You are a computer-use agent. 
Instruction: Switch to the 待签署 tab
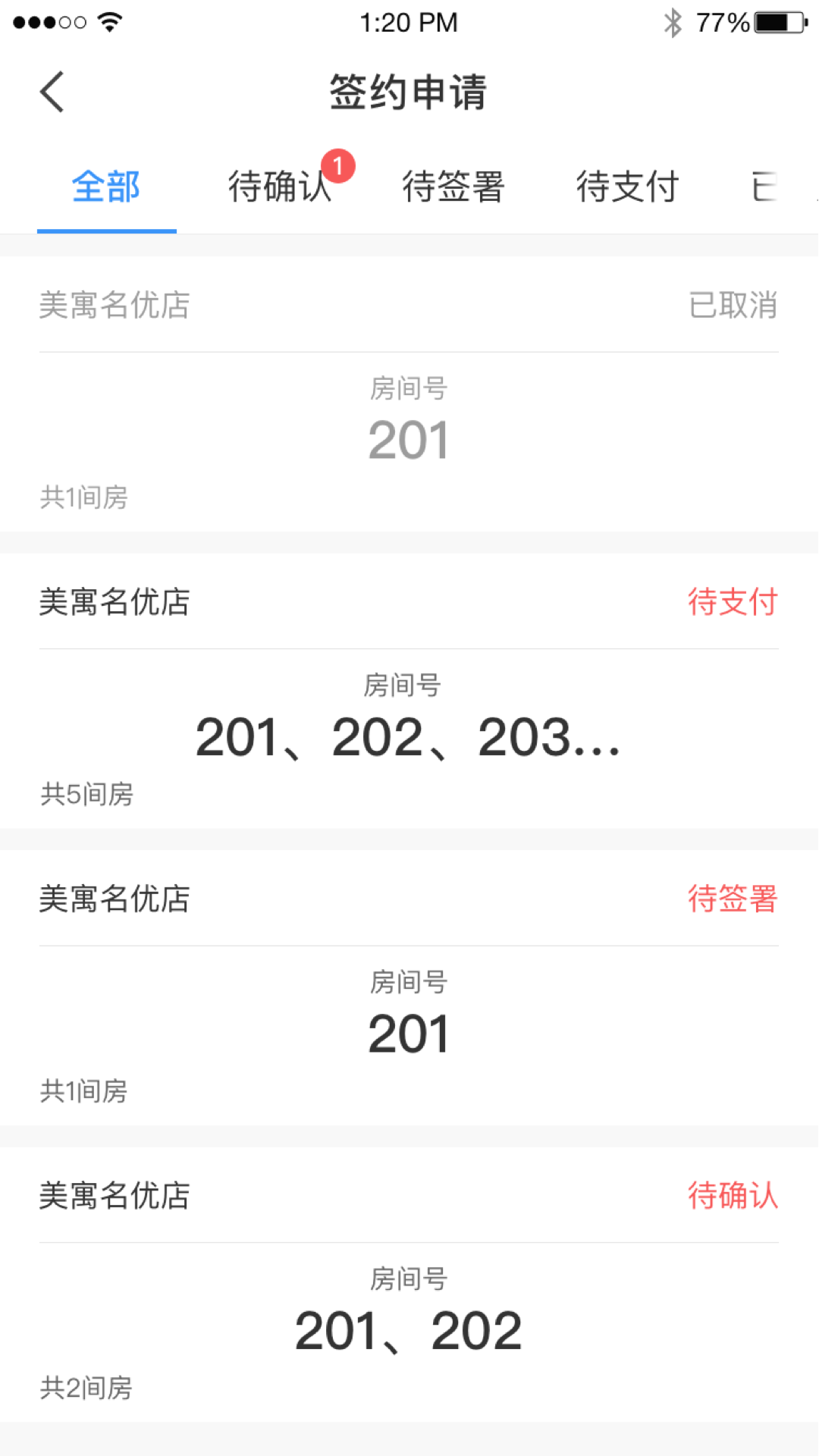pyautogui.click(x=453, y=187)
